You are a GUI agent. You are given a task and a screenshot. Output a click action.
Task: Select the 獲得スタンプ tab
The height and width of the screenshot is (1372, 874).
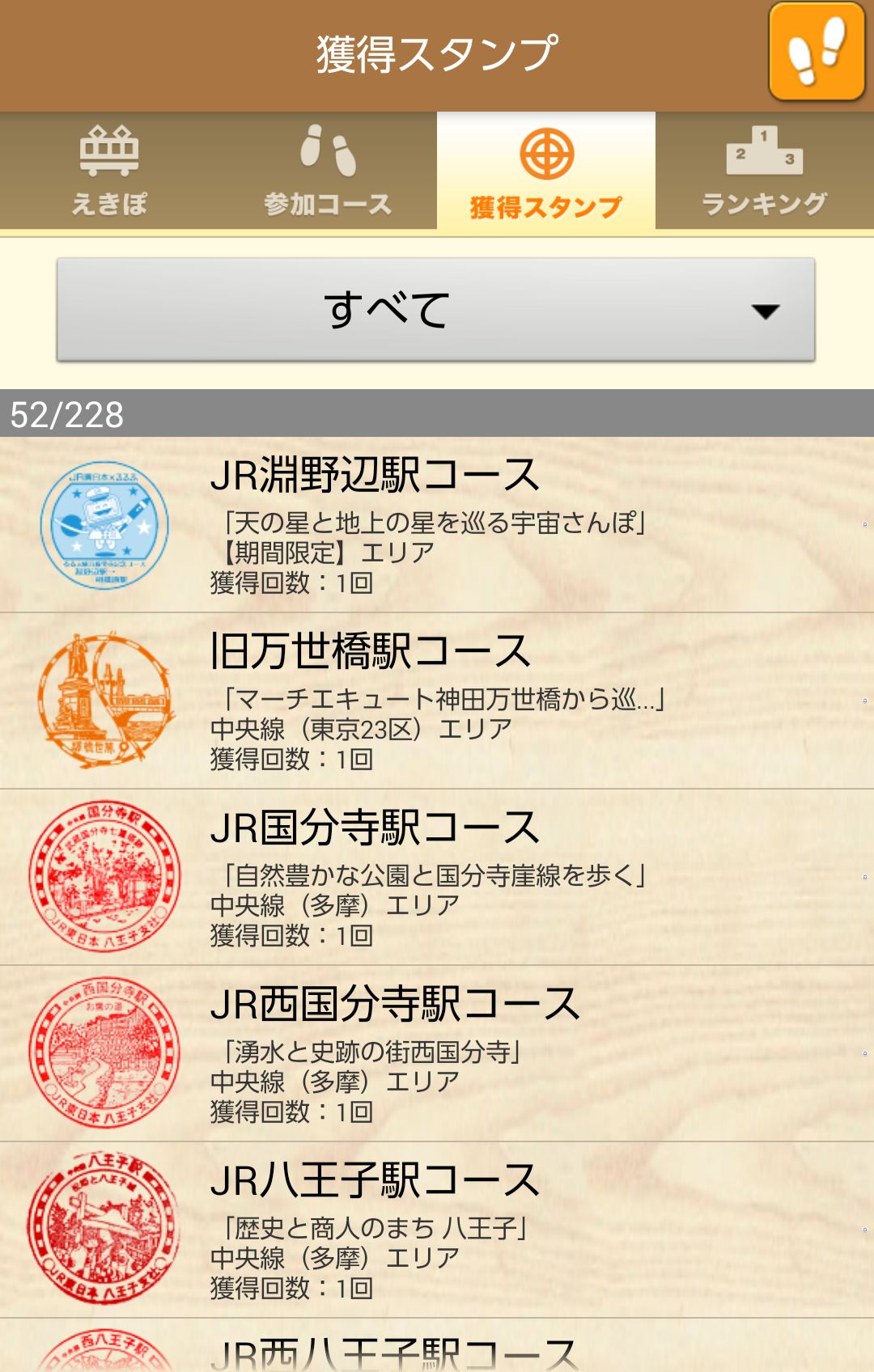[546, 171]
